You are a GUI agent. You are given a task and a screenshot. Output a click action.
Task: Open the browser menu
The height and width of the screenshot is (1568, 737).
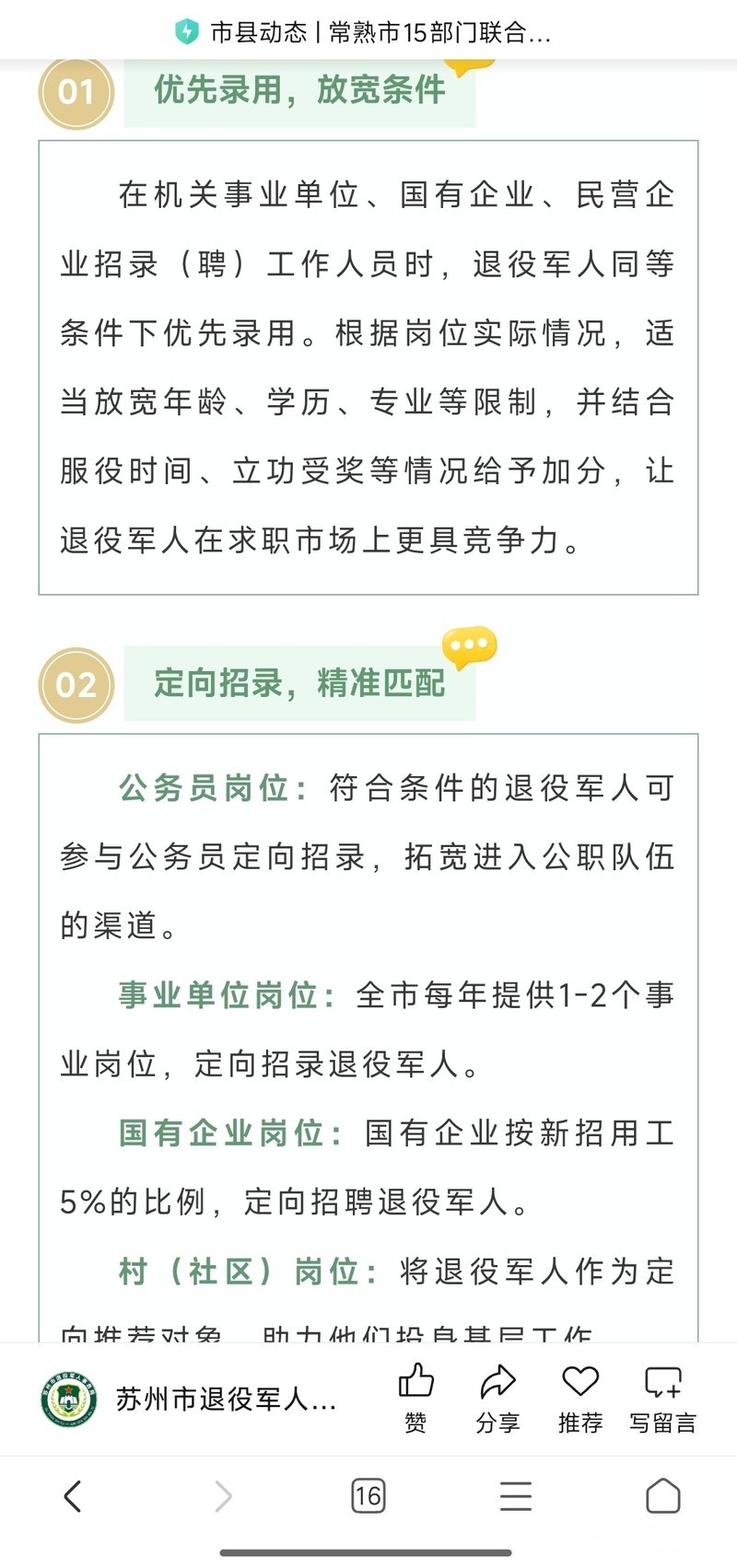click(515, 1496)
